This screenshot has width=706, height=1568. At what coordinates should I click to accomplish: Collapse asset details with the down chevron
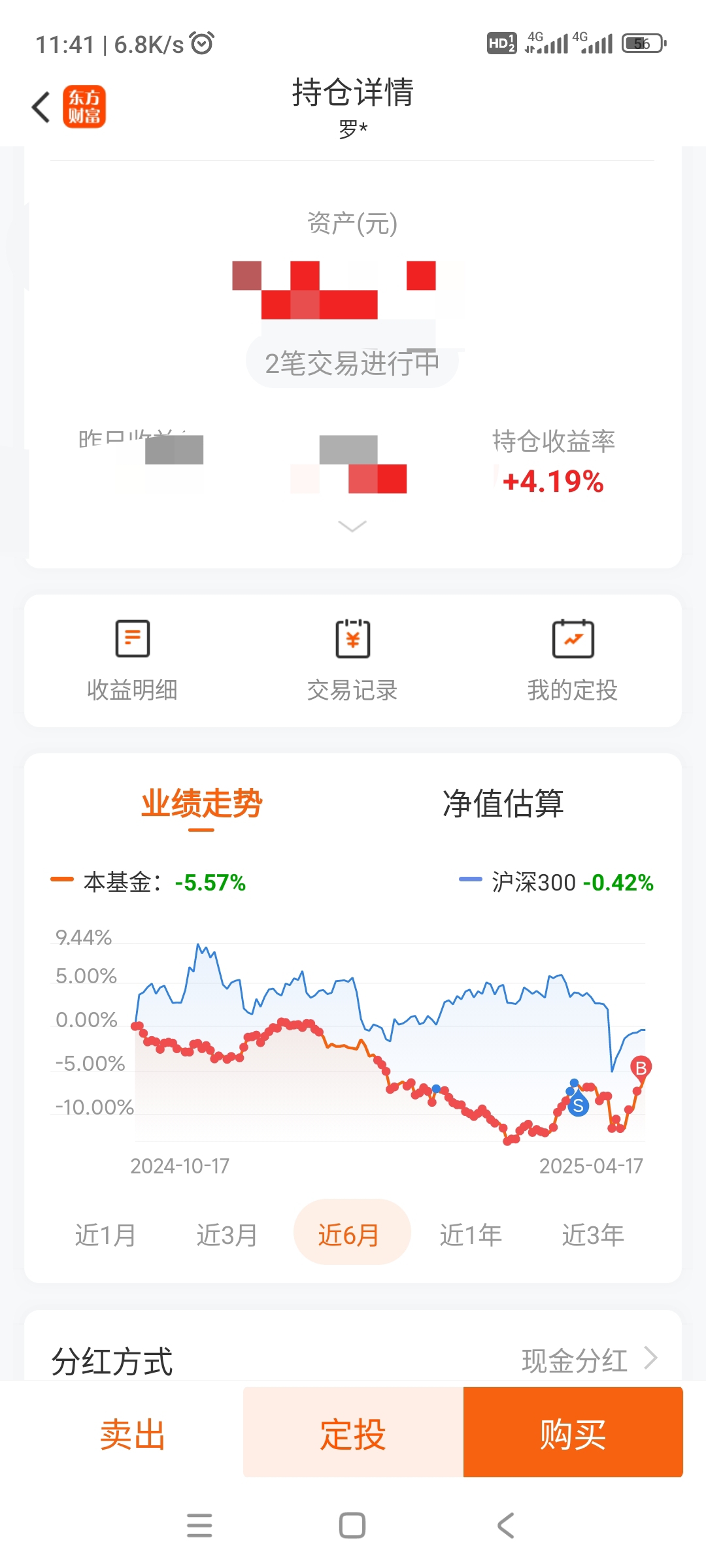tap(352, 527)
